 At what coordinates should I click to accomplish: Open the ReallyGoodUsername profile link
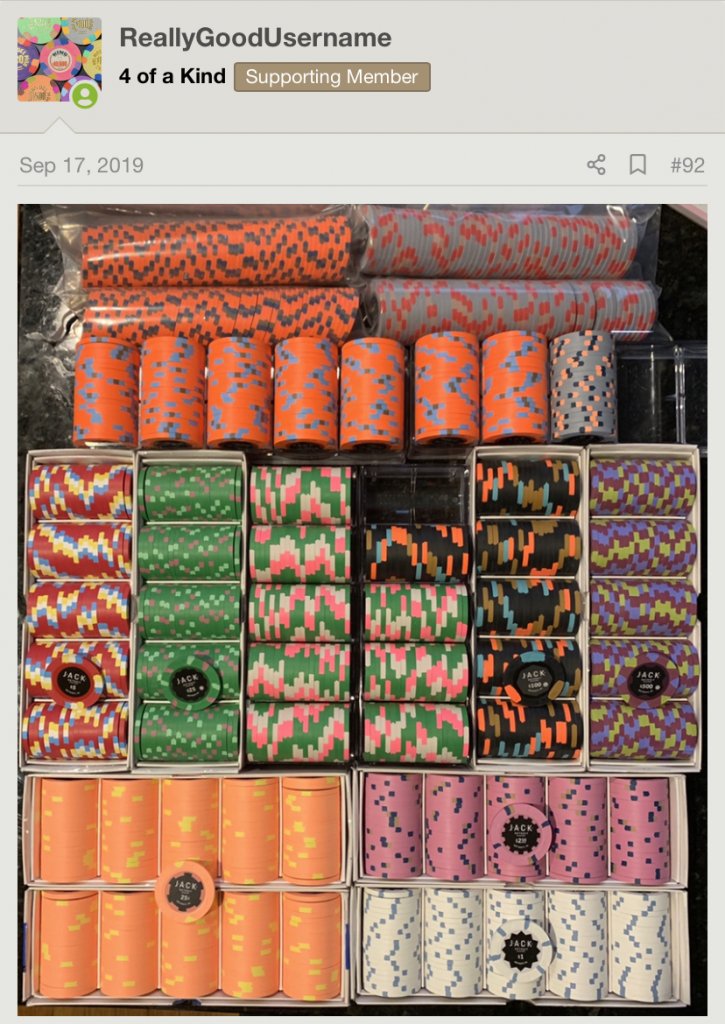255,39
